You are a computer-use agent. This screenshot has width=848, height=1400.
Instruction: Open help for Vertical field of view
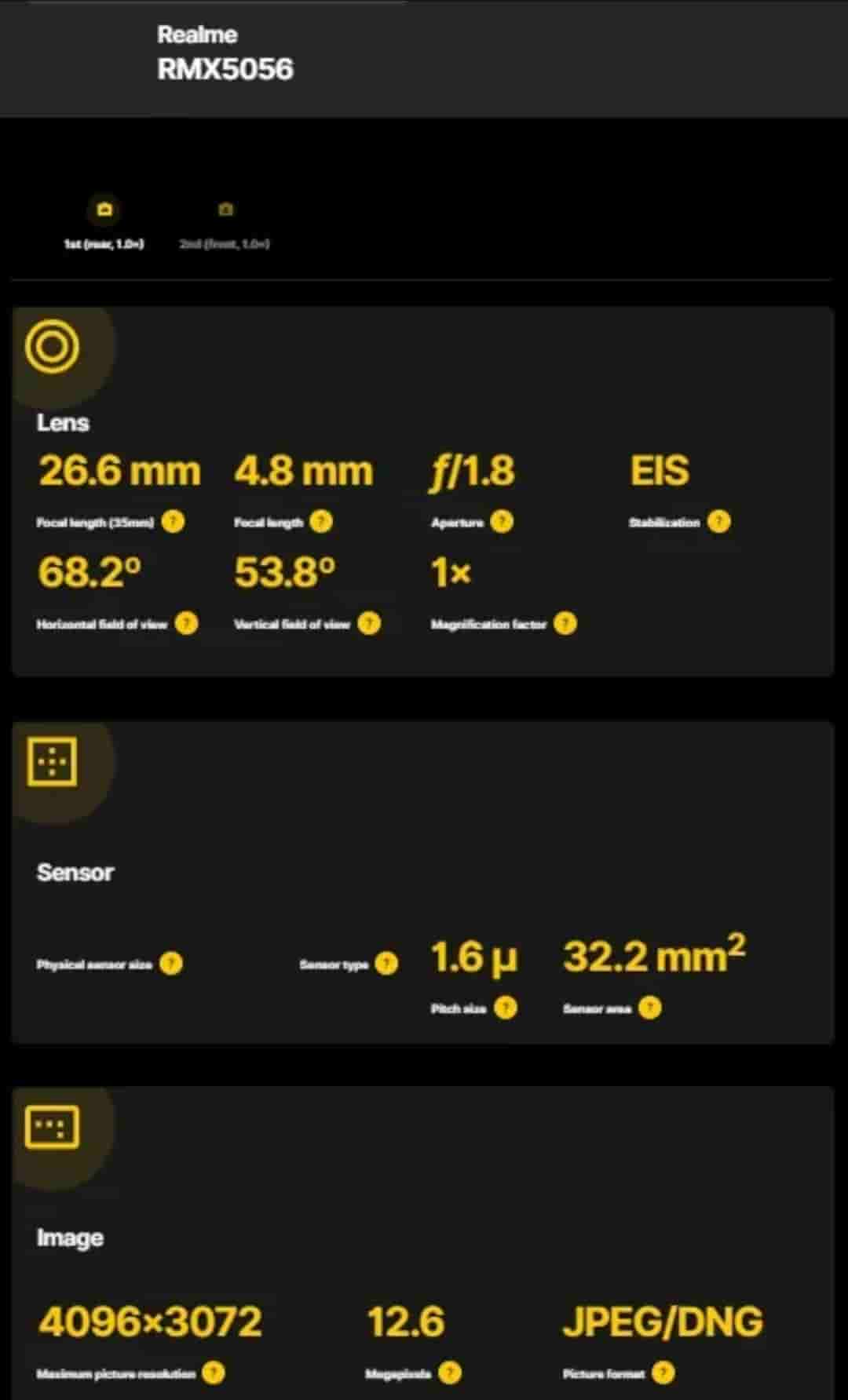click(369, 624)
